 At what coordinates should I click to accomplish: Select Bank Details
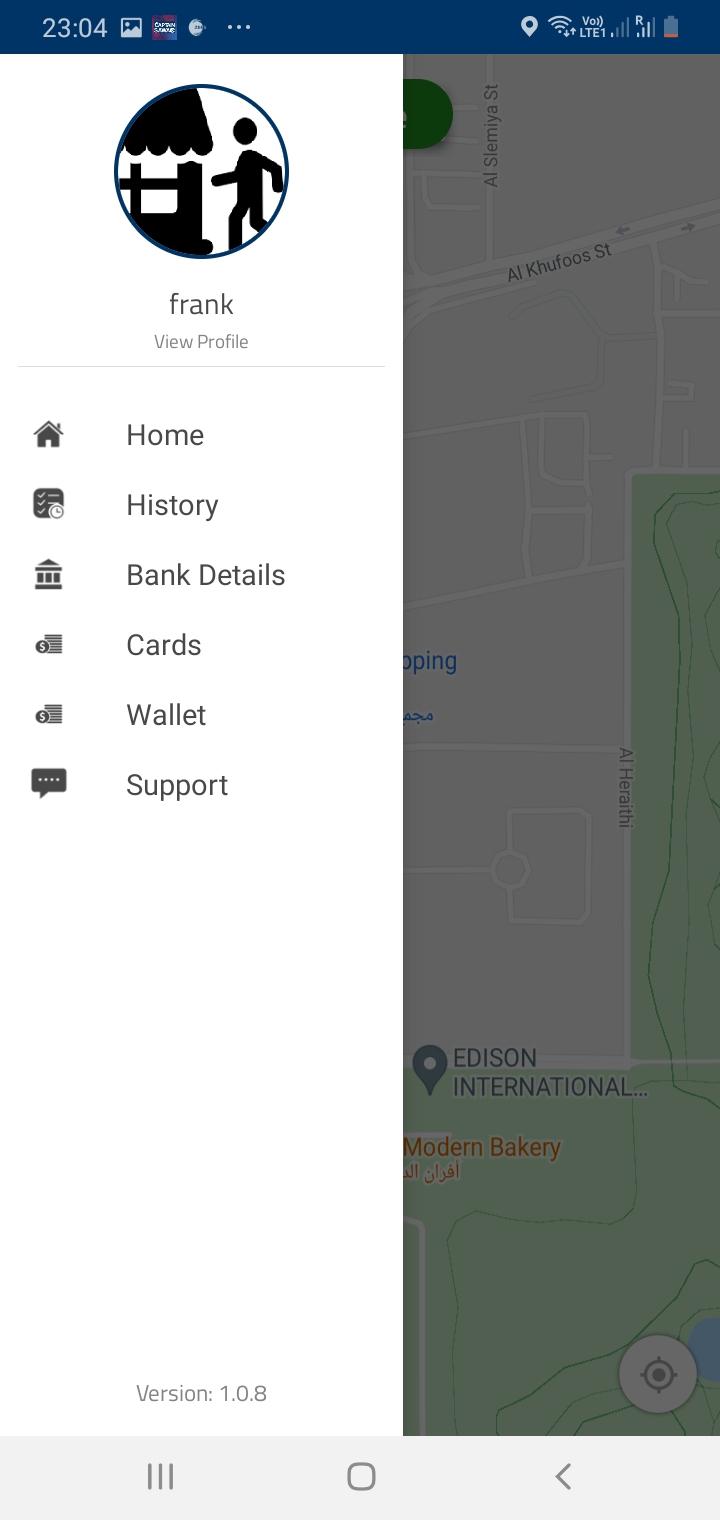201,575
